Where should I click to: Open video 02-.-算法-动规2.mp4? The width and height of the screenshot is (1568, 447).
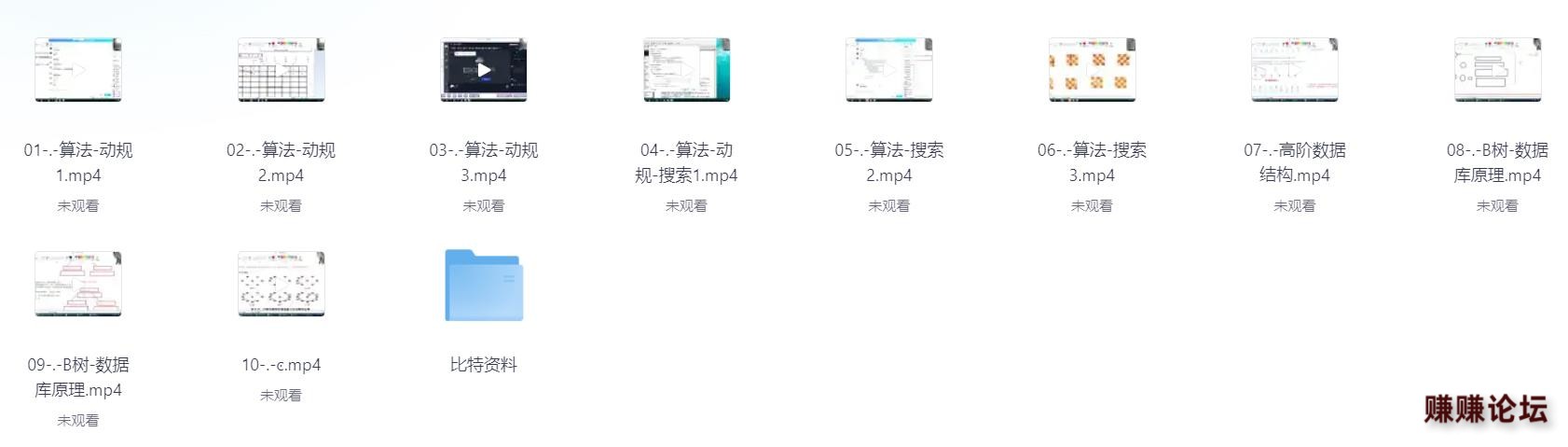point(281,70)
